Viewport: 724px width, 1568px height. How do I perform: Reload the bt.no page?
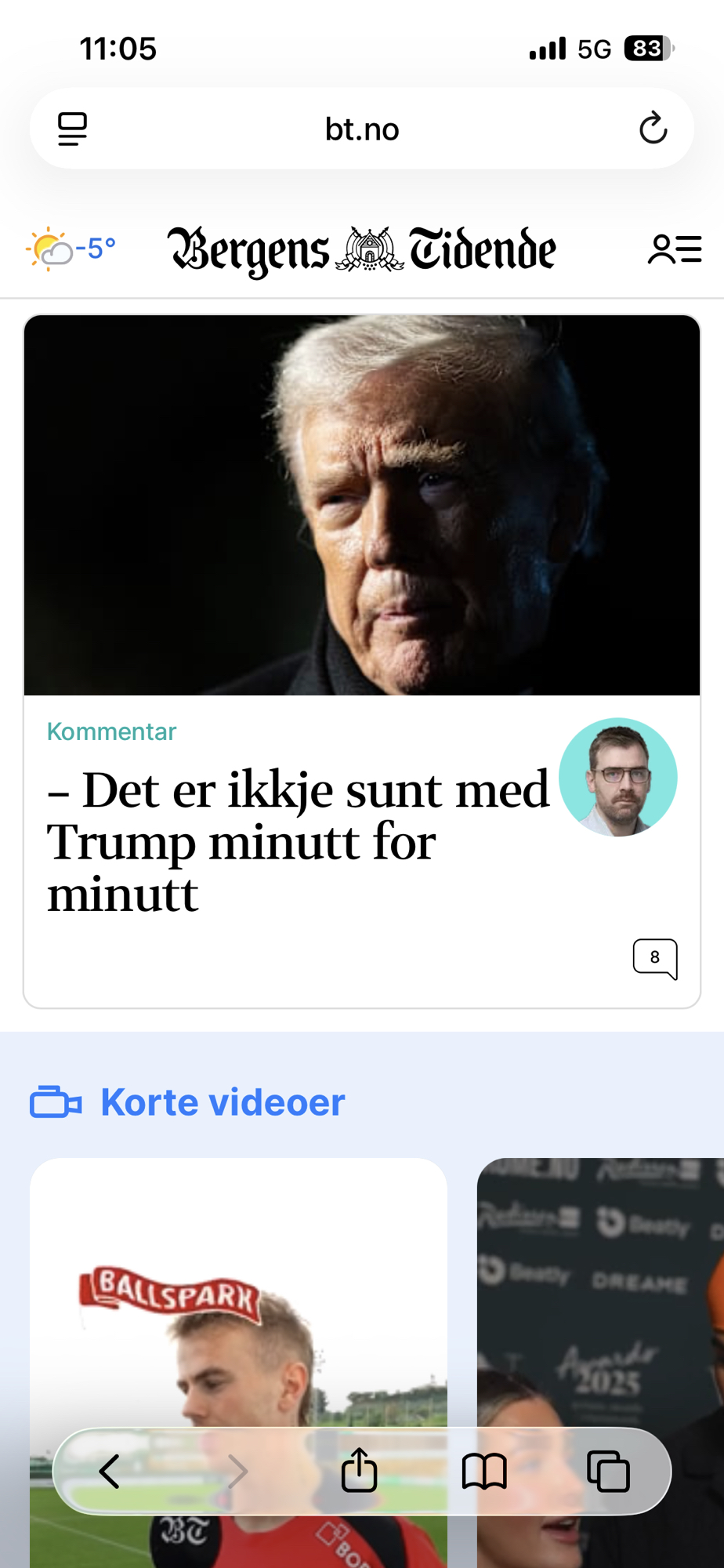coord(653,129)
